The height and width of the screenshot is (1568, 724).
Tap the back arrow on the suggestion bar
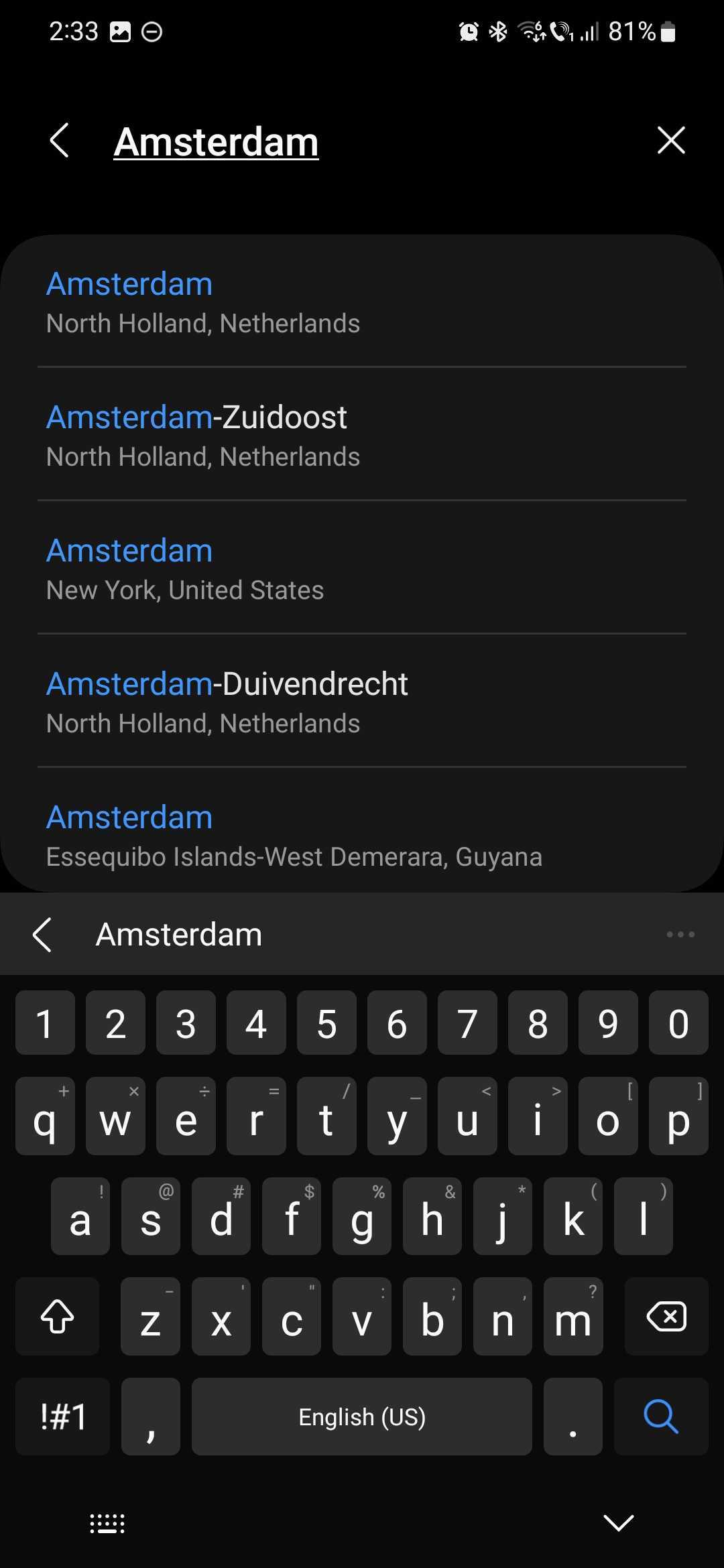point(42,934)
